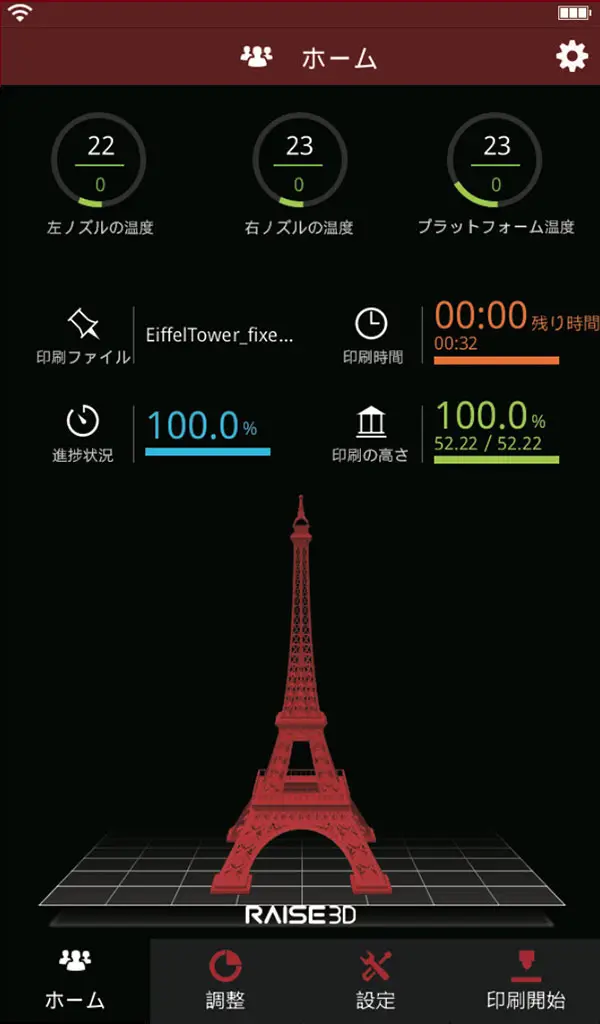The image size is (600, 1024).
Task: Go to the 設定 tab
Action: (375, 981)
